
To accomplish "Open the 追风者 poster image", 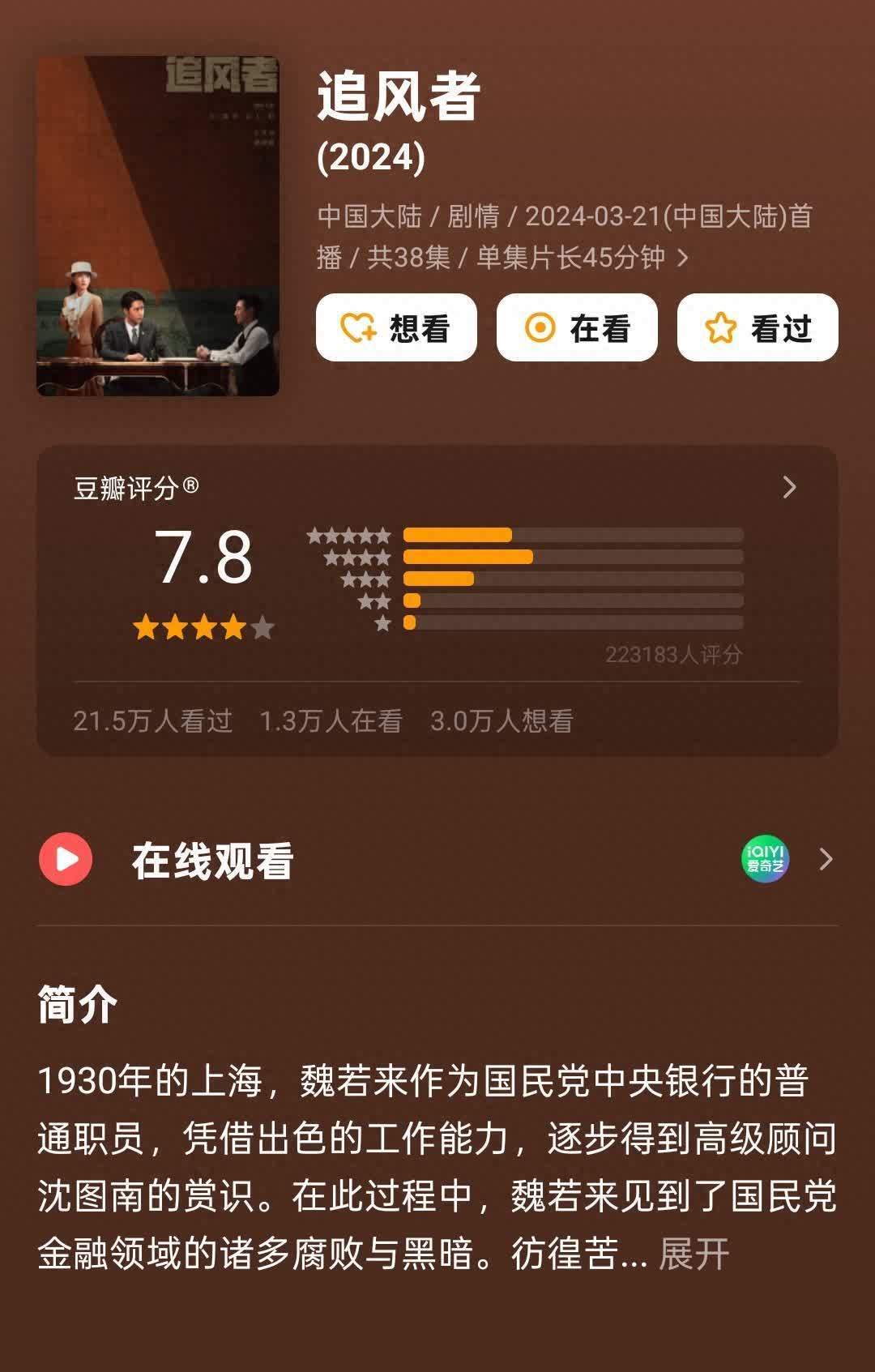I will click(x=158, y=225).
